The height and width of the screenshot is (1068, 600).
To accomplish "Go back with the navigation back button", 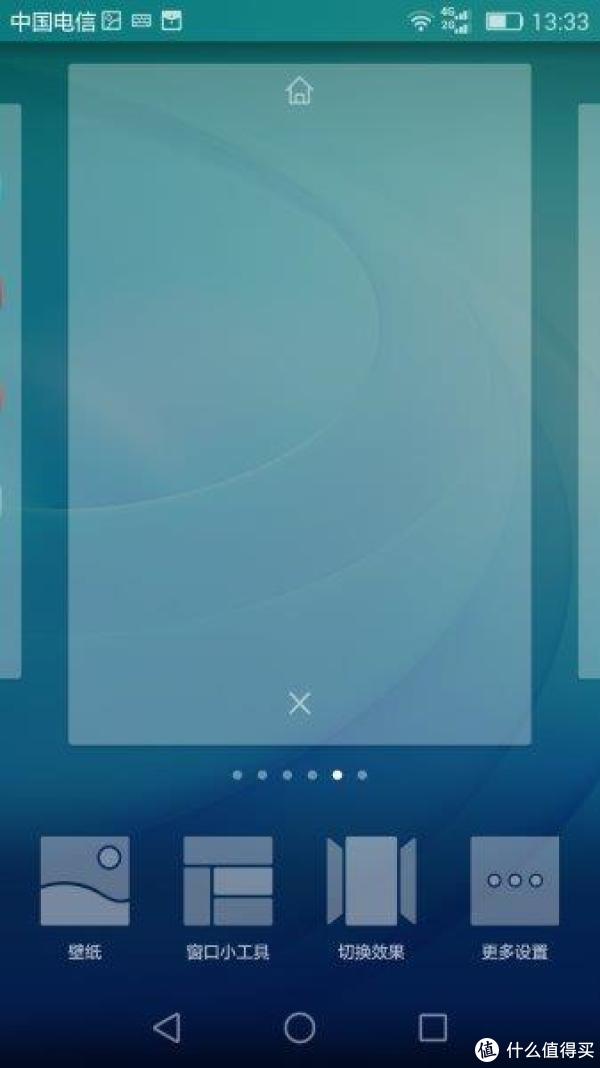I will tap(168, 1027).
